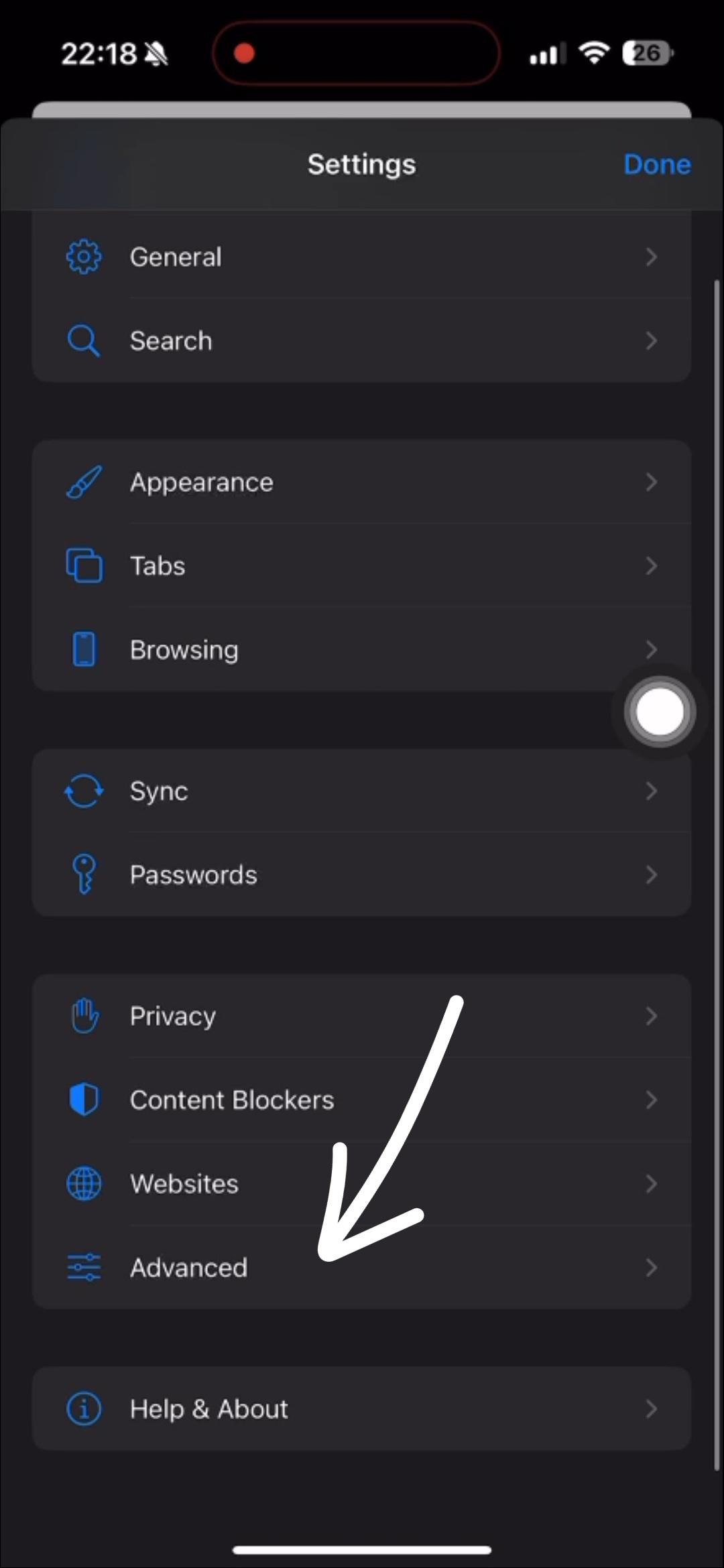Open Advanced settings

point(361,1267)
